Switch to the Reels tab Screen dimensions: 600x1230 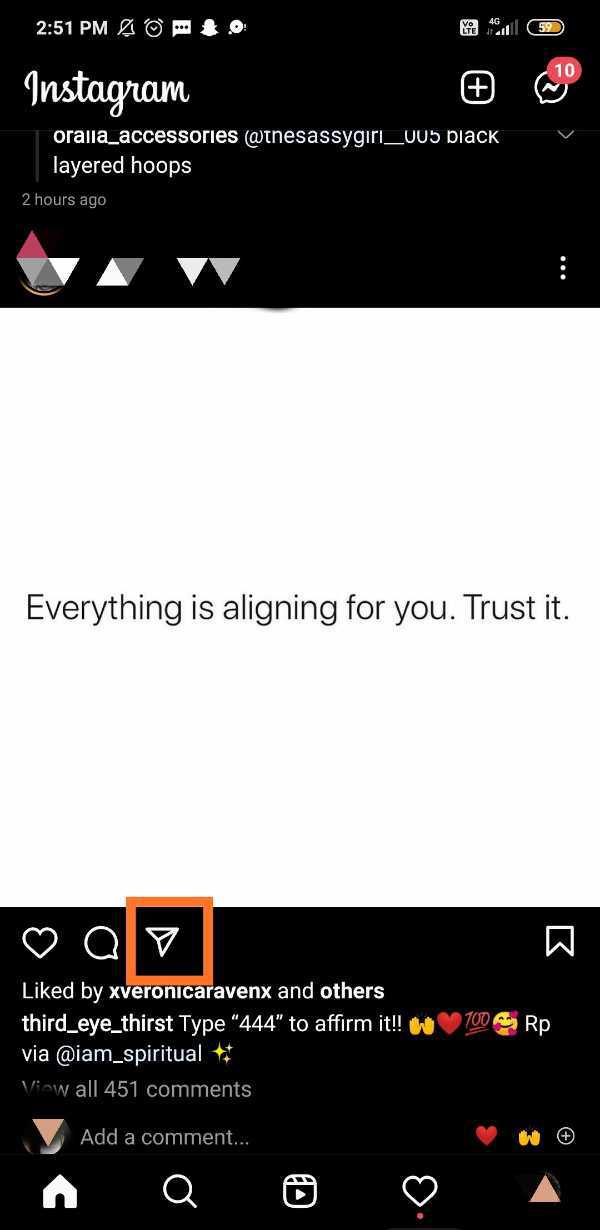(x=300, y=1191)
